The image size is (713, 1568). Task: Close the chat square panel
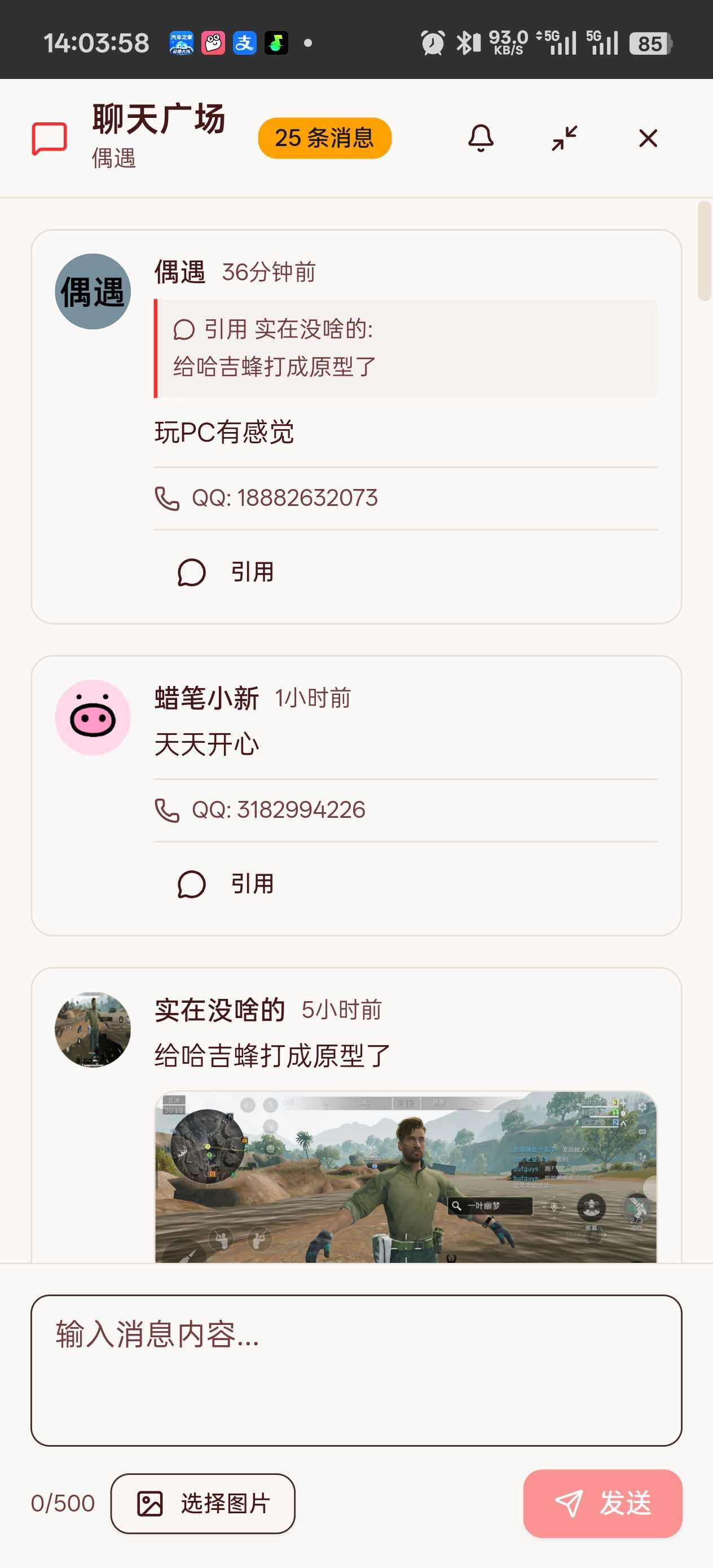click(x=648, y=138)
